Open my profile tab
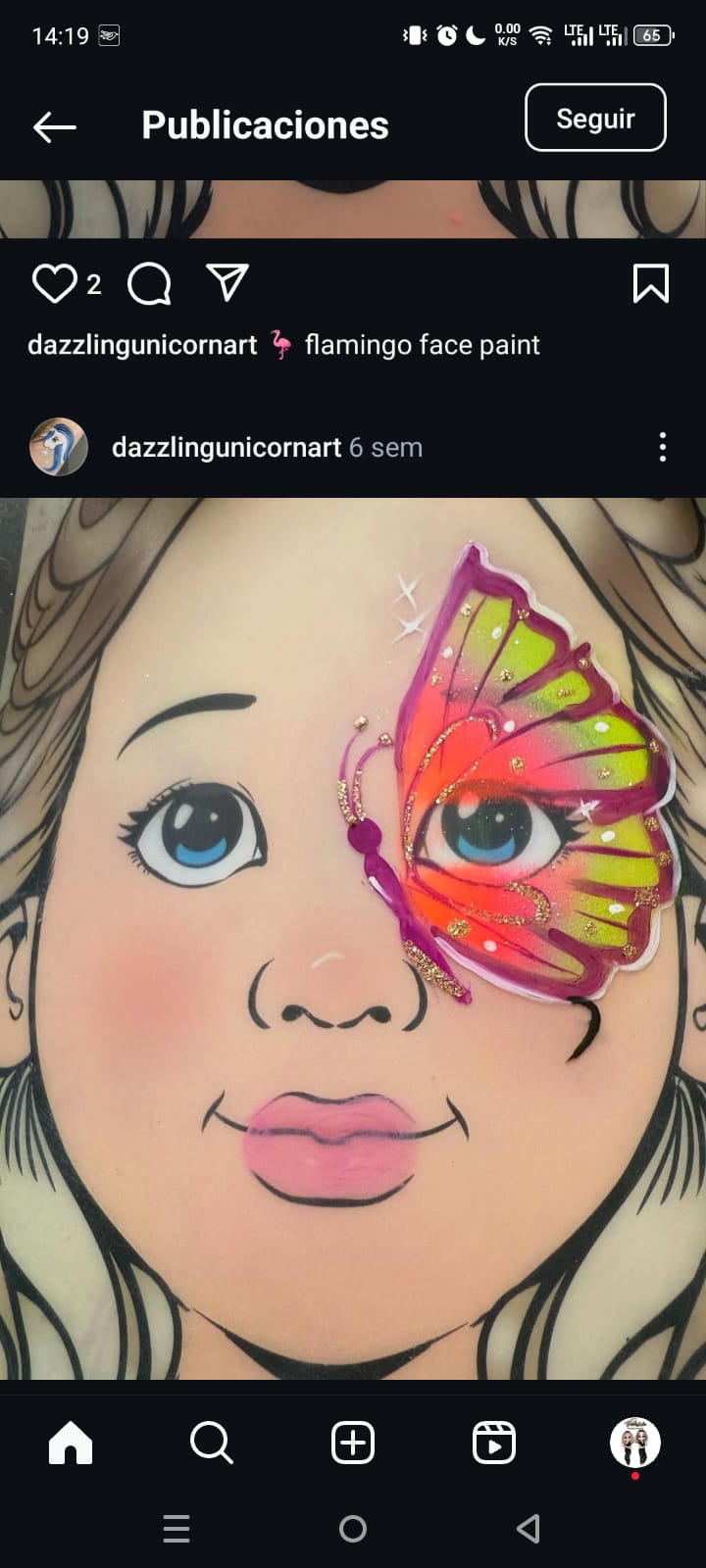The width and height of the screenshot is (706, 1568). point(634,1443)
